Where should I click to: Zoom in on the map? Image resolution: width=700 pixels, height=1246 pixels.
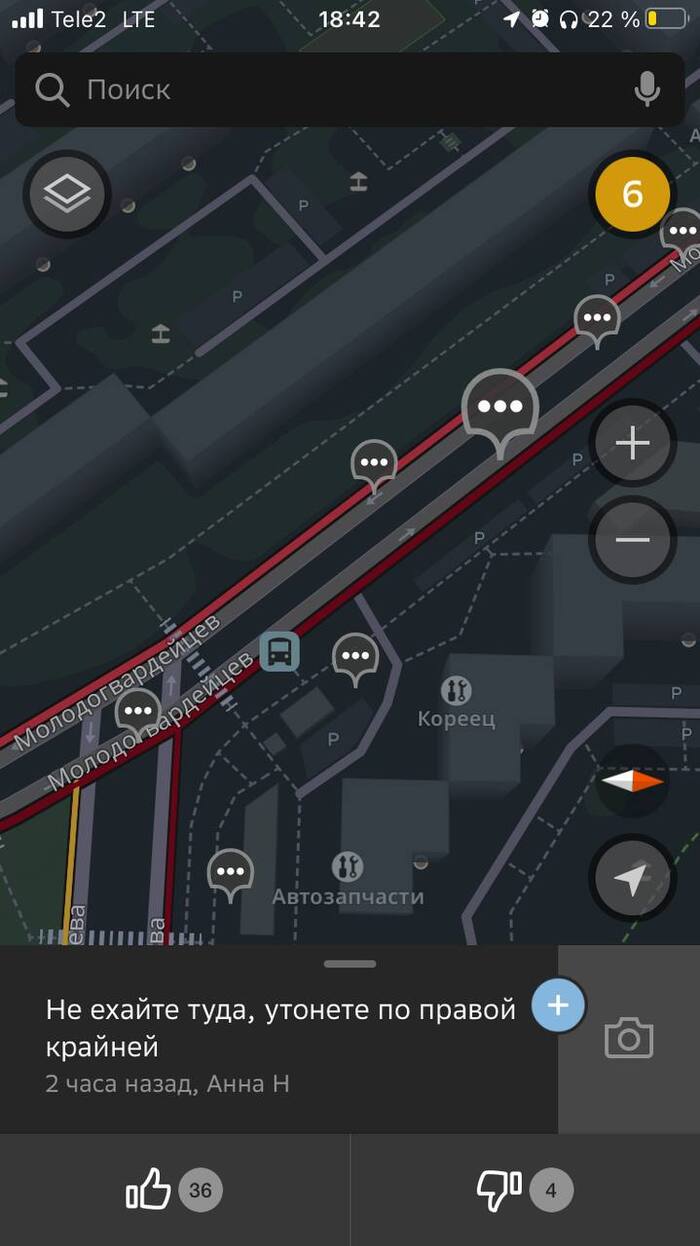tap(632, 443)
